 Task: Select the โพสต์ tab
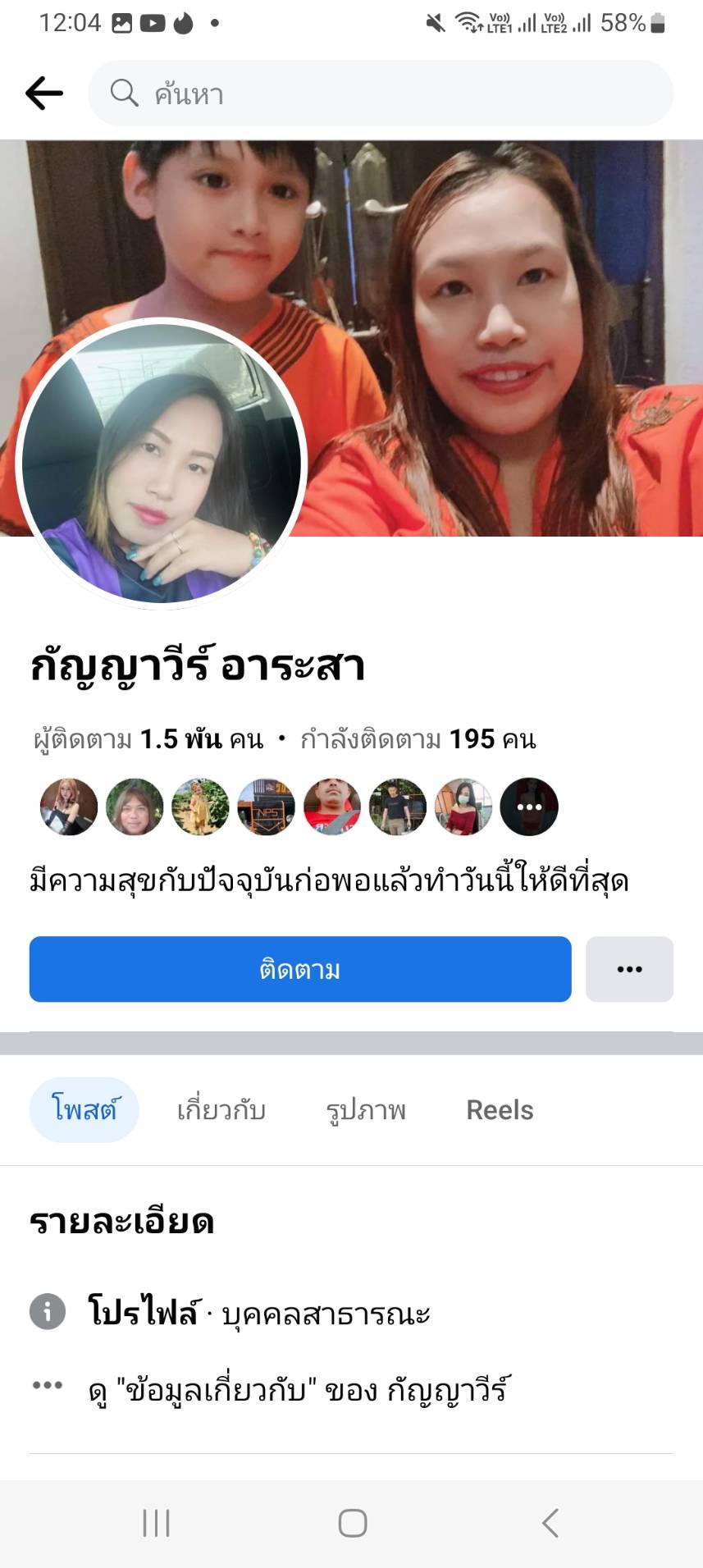(x=84, y=1110)
